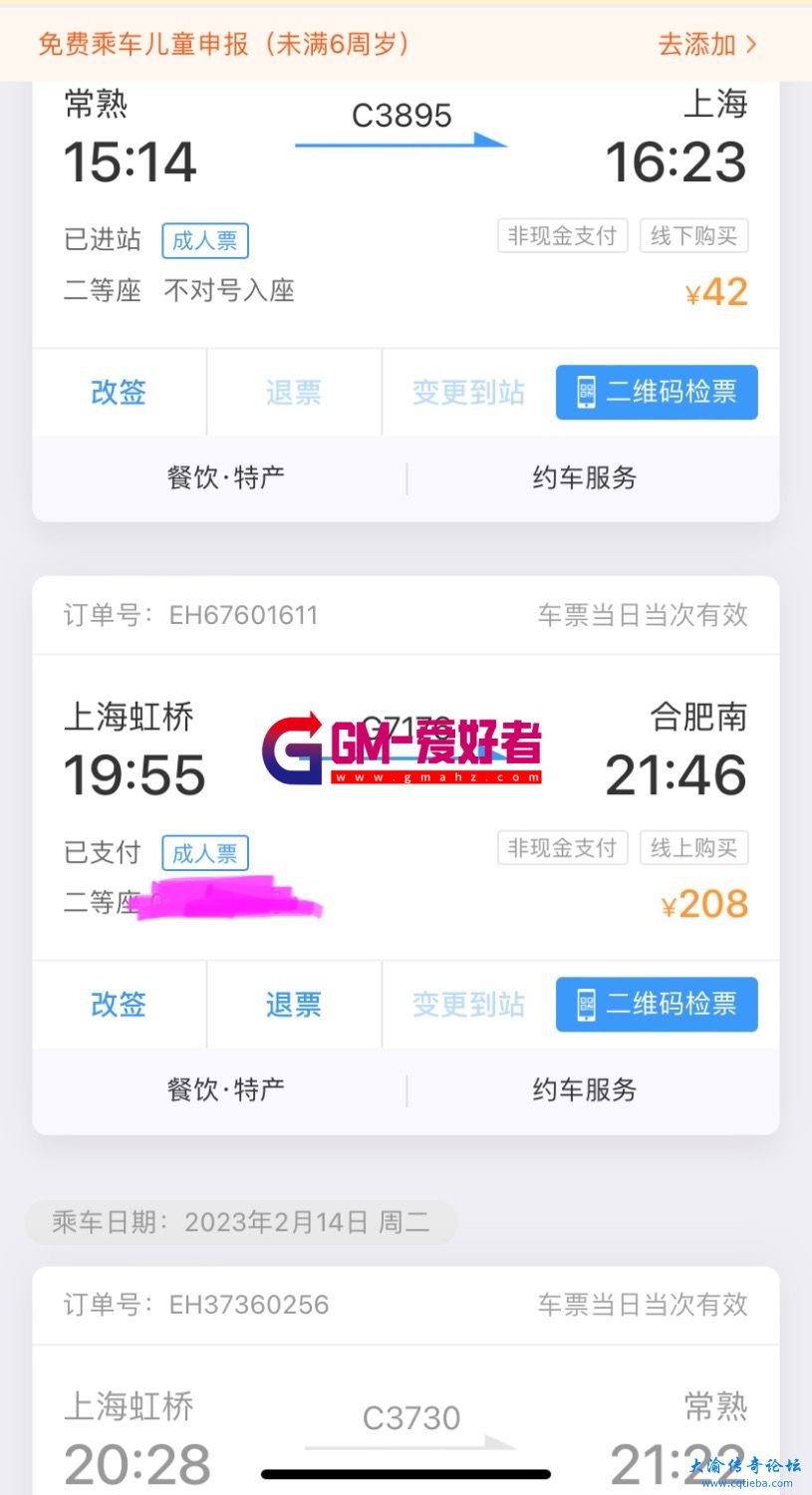
Task: Tap 改签 for the 上海虹桥 to 合肥南 ticket
Action: point(119,1005)
